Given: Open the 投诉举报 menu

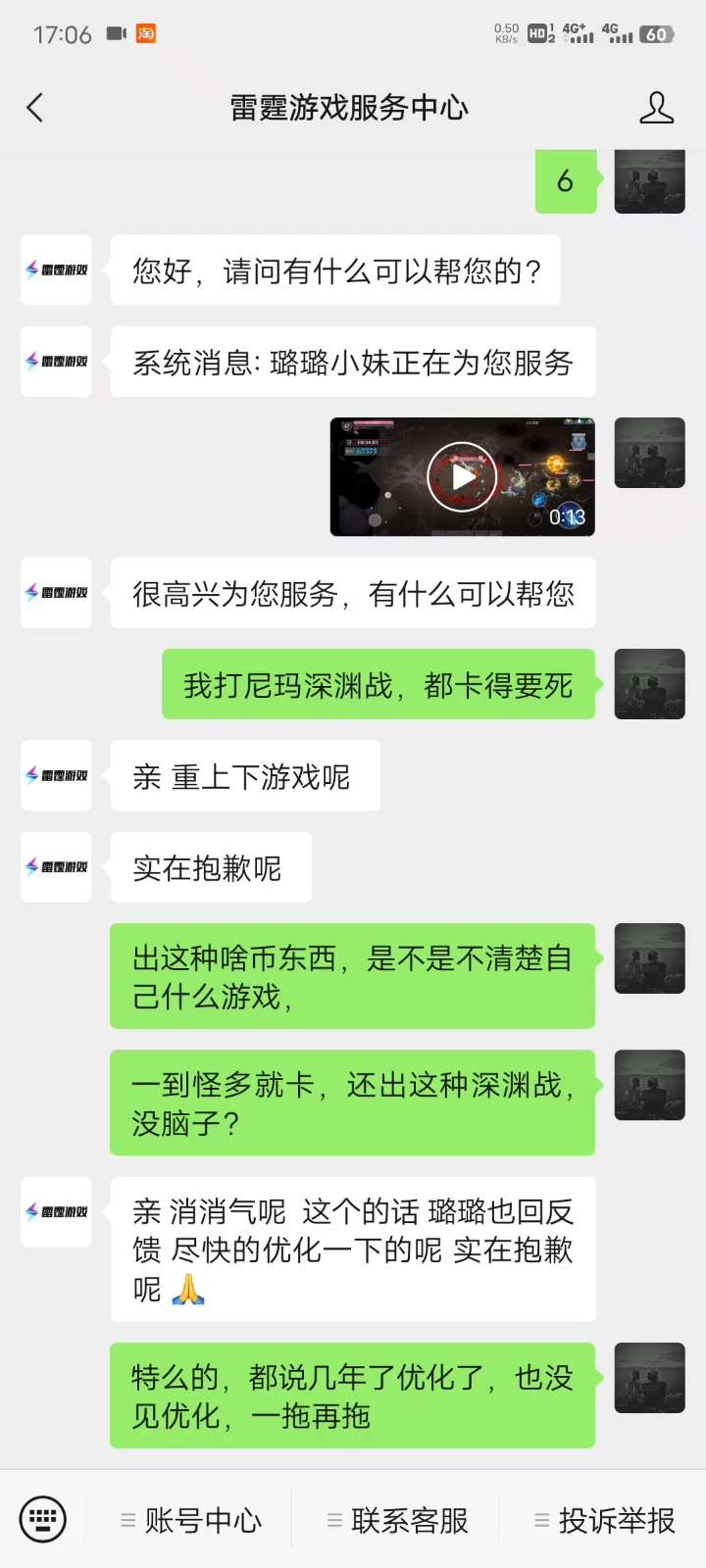Looking at the screenshot, I should [x=605, y=1521].
